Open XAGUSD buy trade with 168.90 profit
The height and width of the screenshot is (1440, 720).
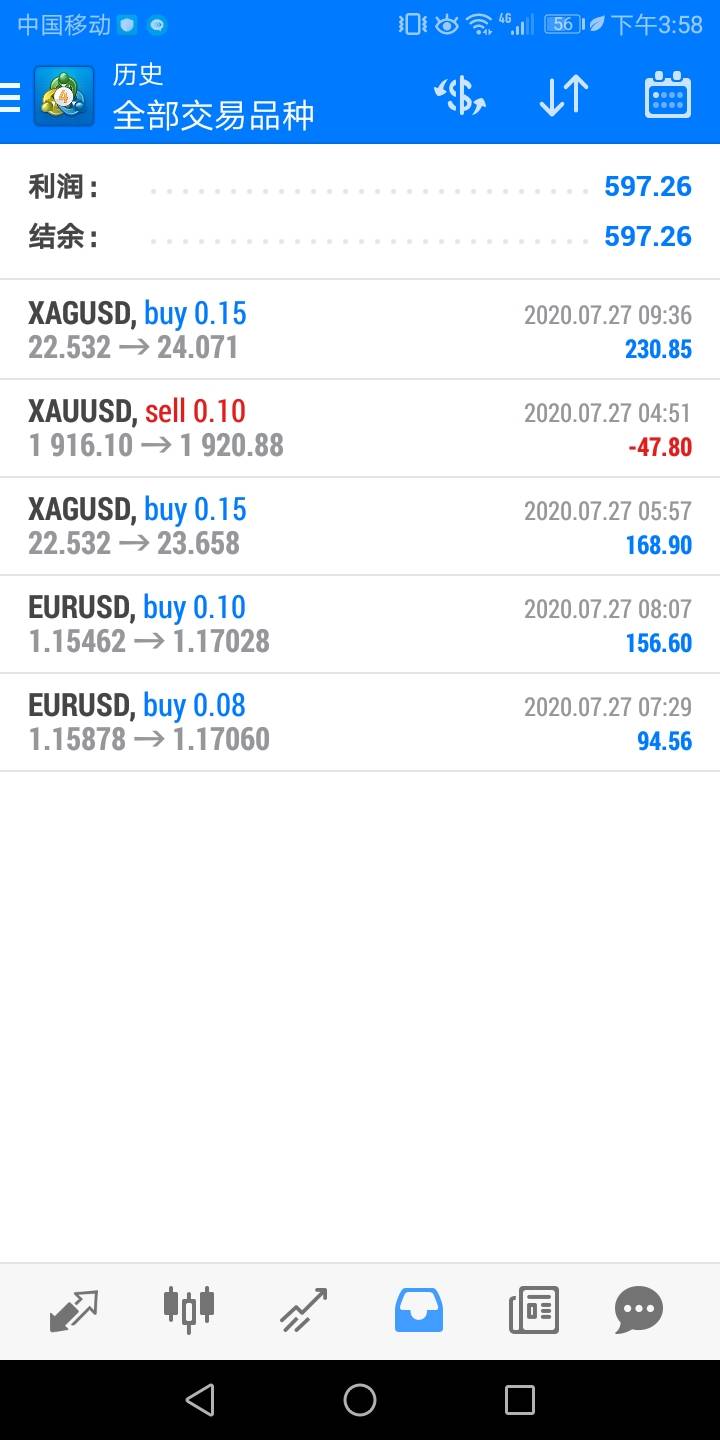(x=360, y=526)
